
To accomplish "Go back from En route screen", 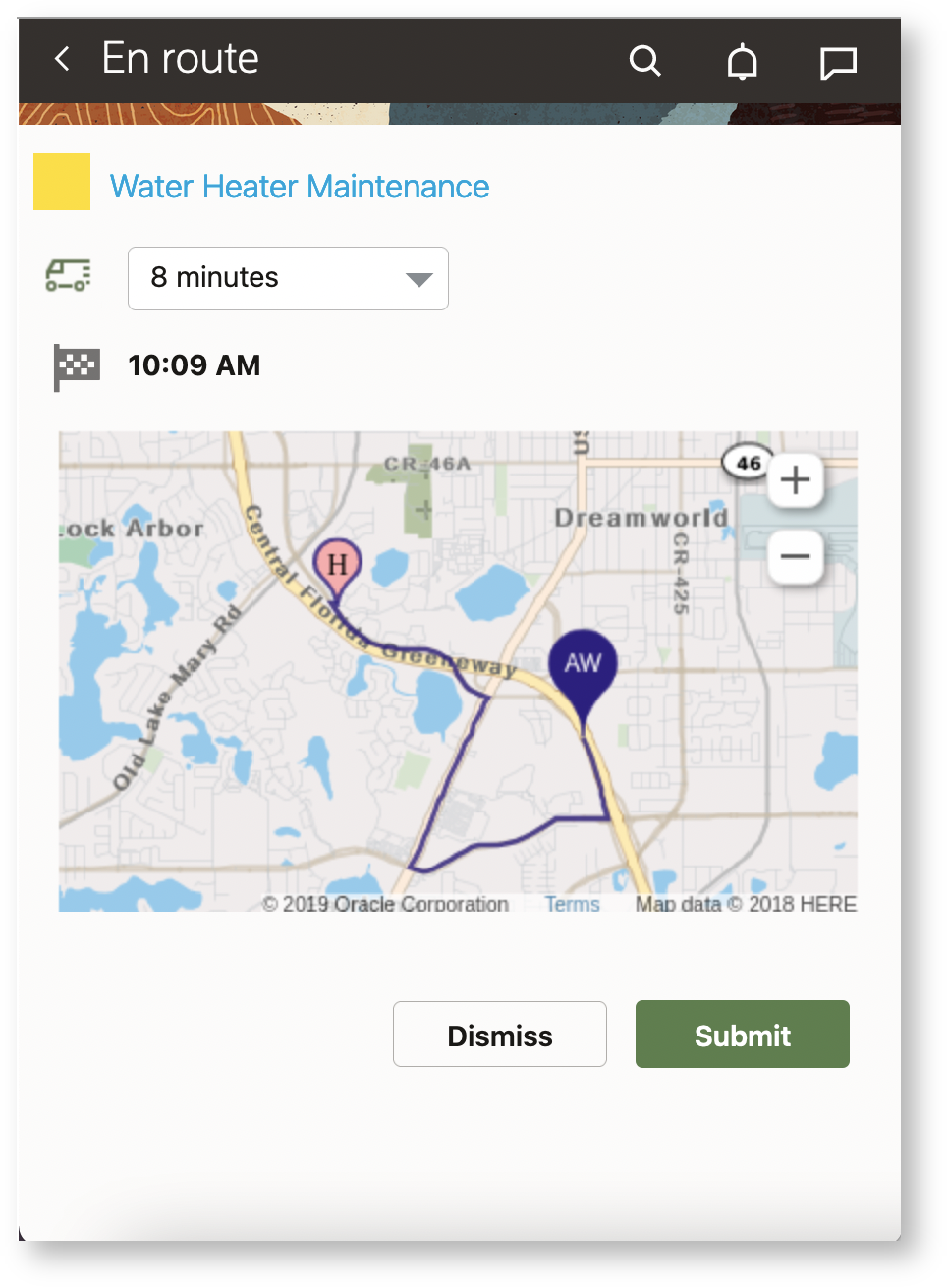I will pos(62,60).
